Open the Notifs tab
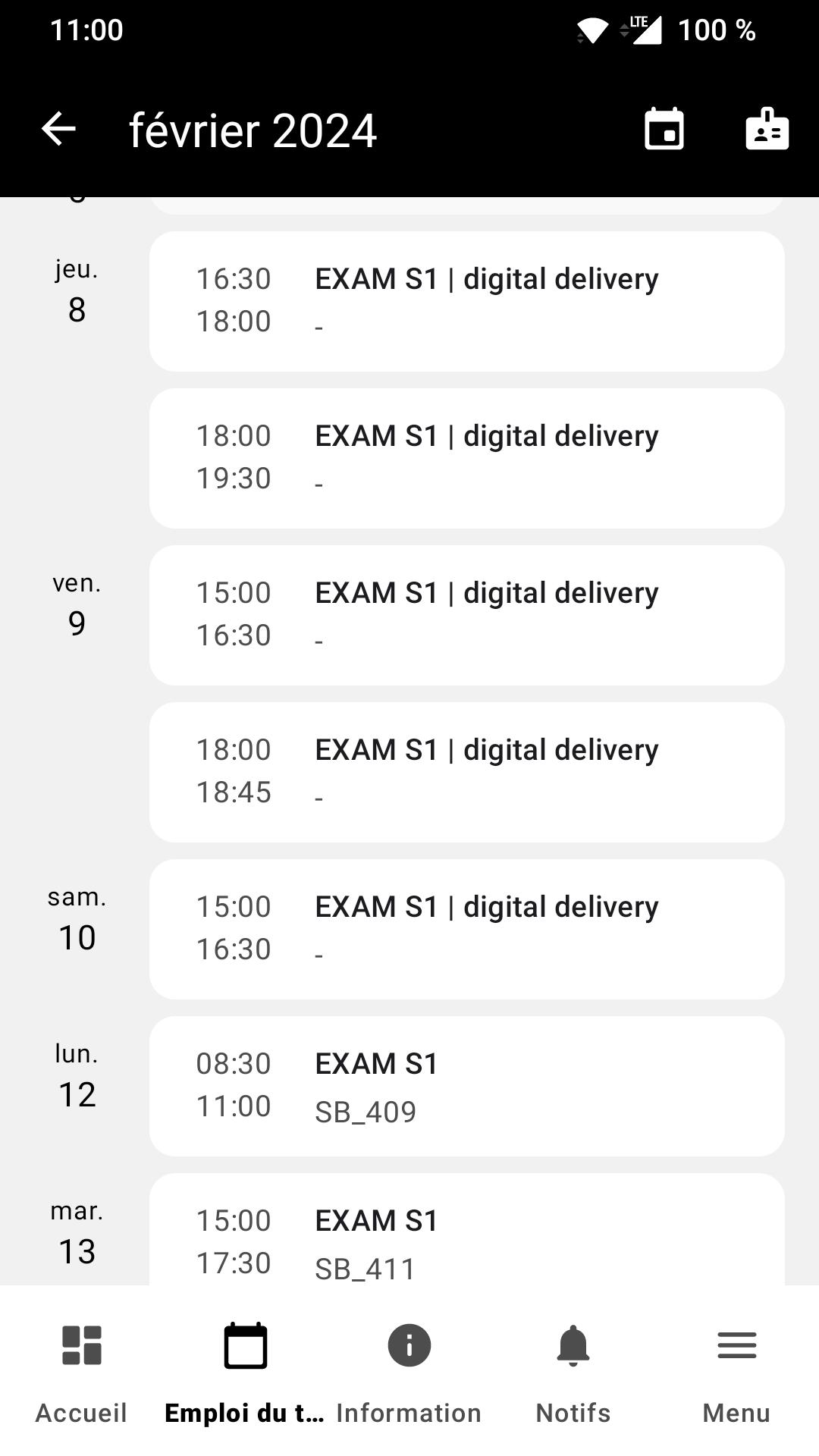 coord(573,1372)
